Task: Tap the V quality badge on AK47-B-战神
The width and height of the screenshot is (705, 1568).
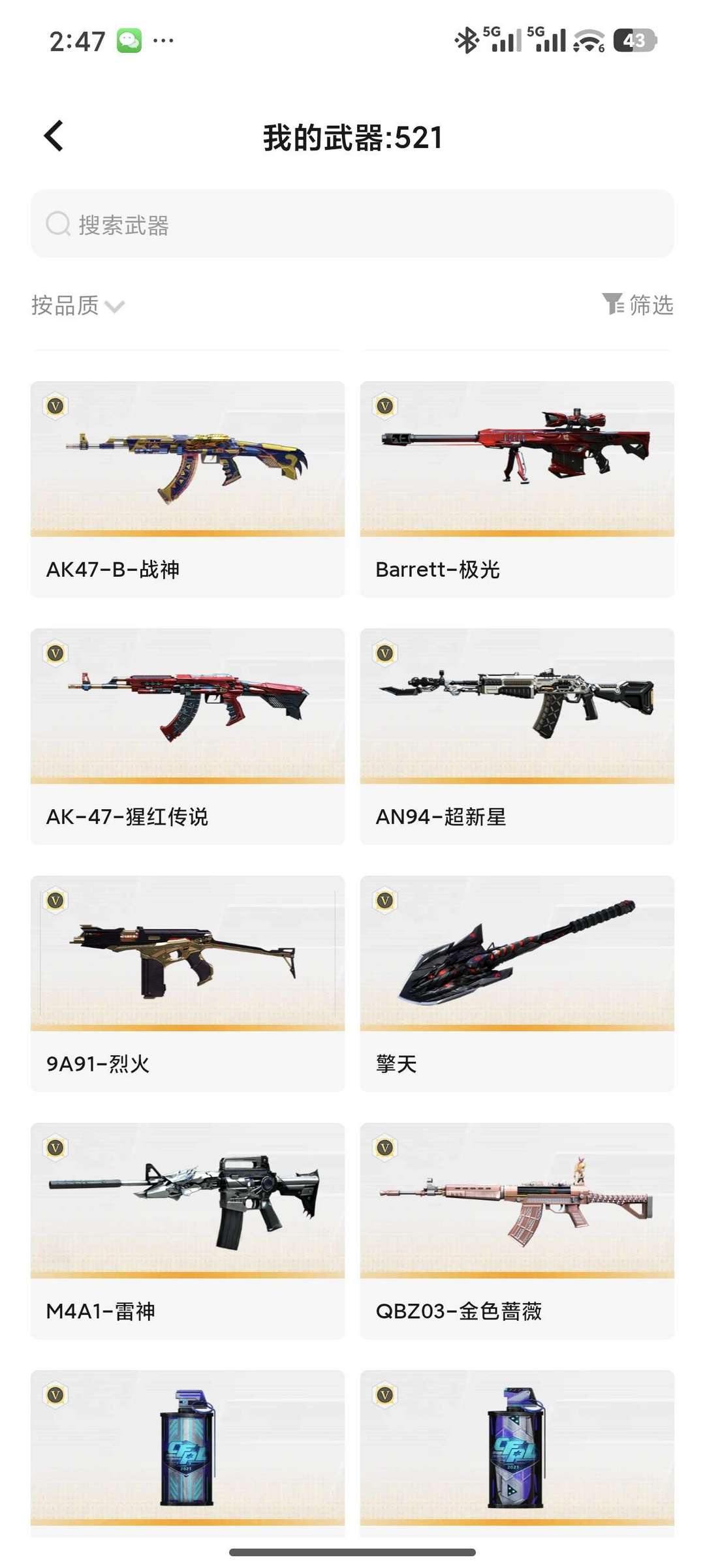Action: coord(56,406)
